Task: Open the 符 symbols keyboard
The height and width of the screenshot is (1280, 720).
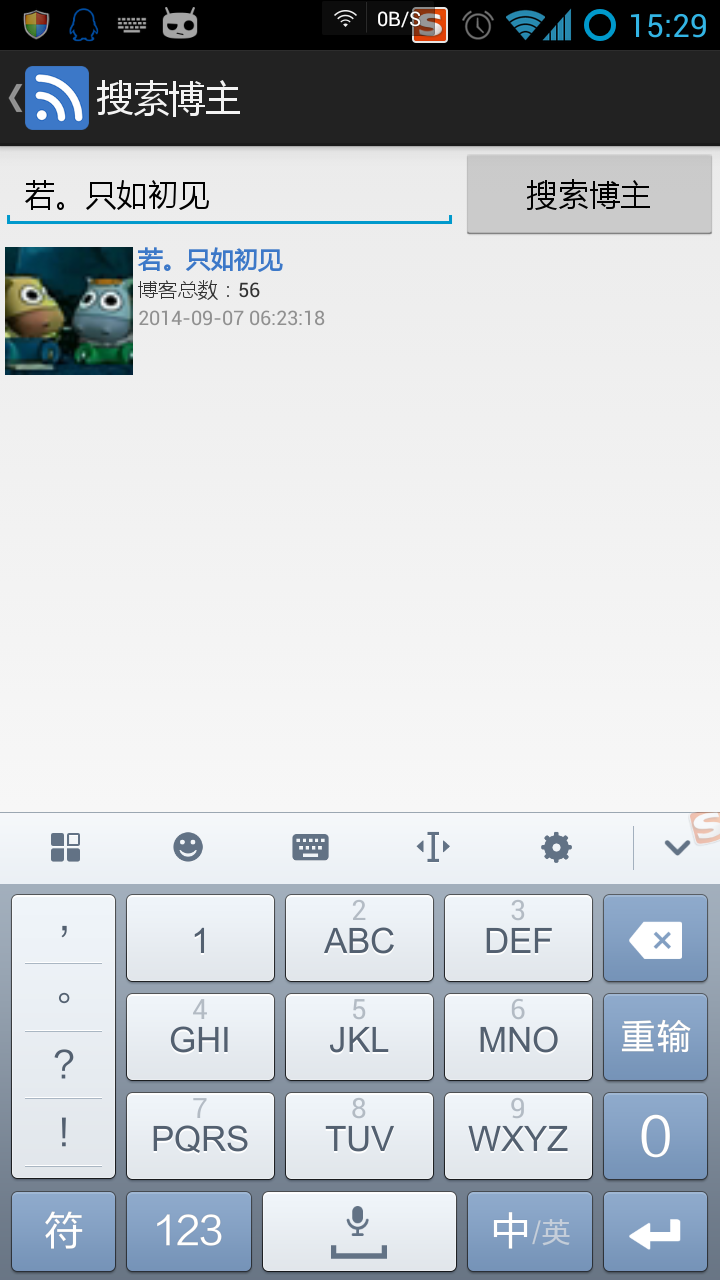Action: click(64, 1231)
